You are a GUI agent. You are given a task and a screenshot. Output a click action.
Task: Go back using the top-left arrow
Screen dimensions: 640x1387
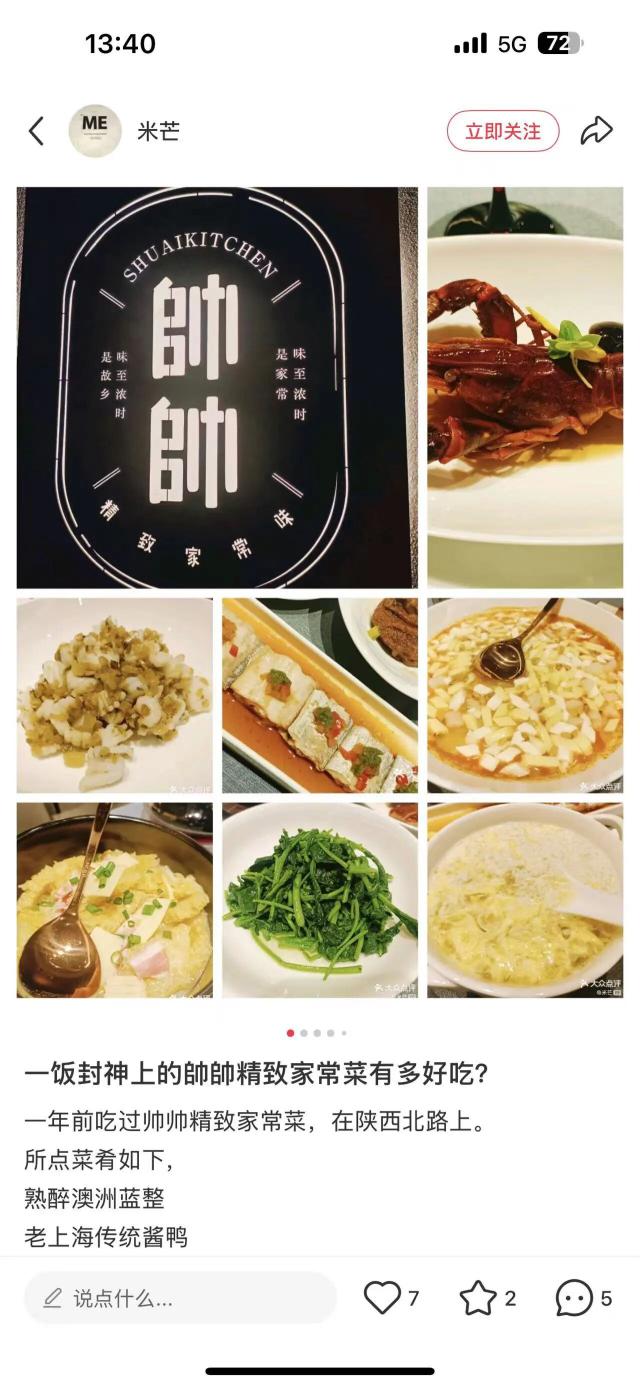(36, 131)
